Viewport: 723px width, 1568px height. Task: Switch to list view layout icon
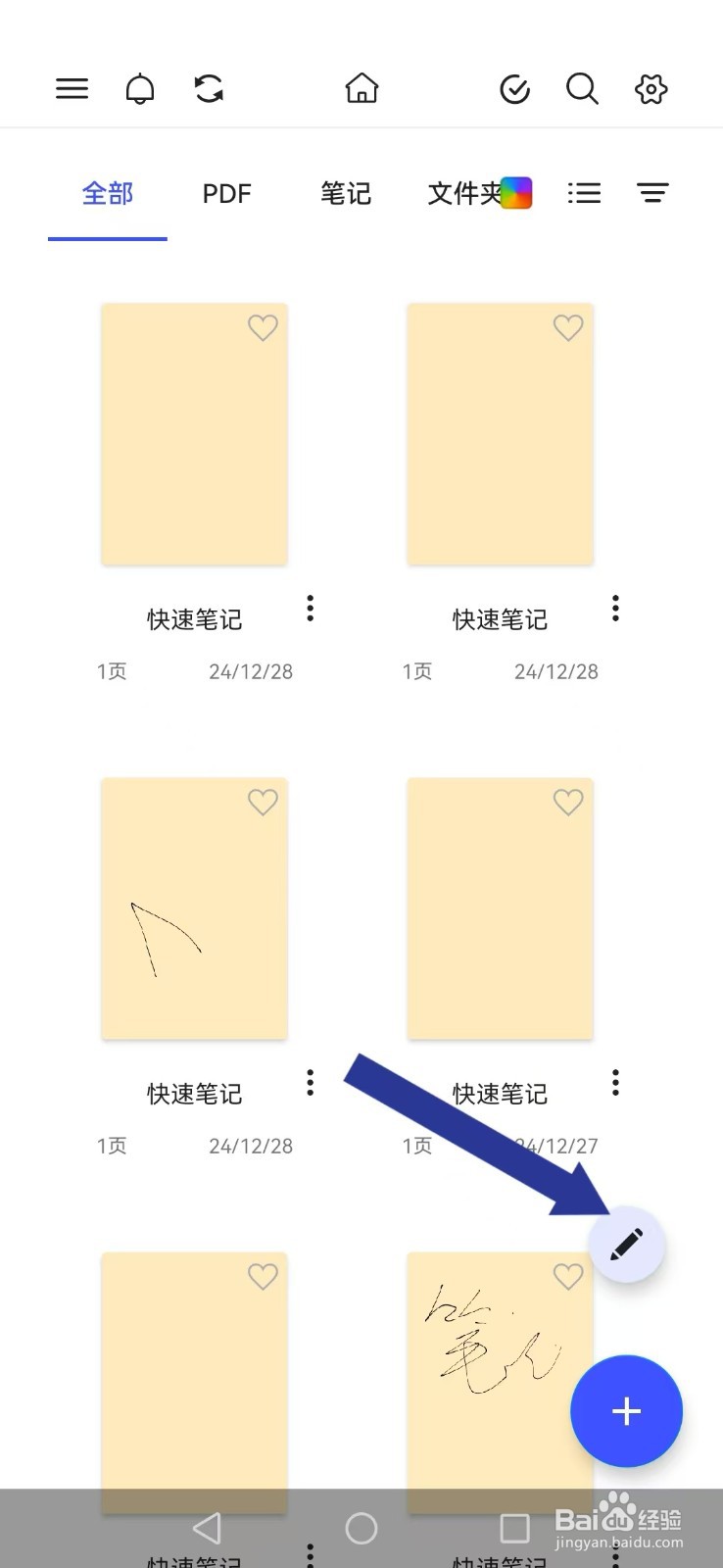(585, 193)
